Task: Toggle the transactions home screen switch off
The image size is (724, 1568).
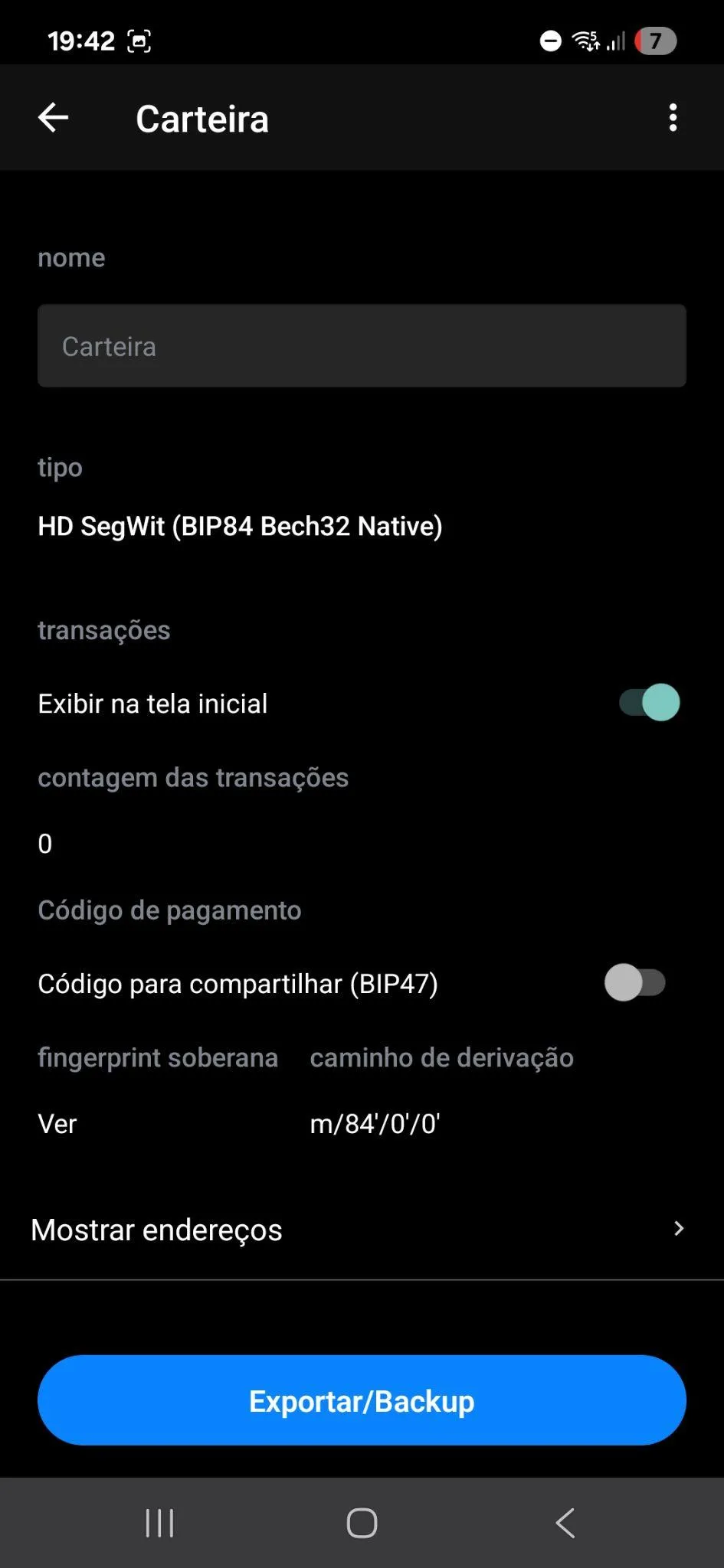Action: coord(647,702)
